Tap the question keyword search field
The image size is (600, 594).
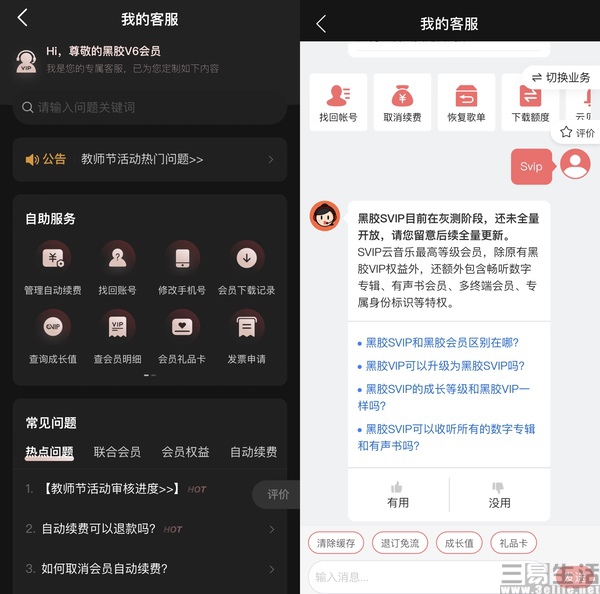click(x=150, y=107)
